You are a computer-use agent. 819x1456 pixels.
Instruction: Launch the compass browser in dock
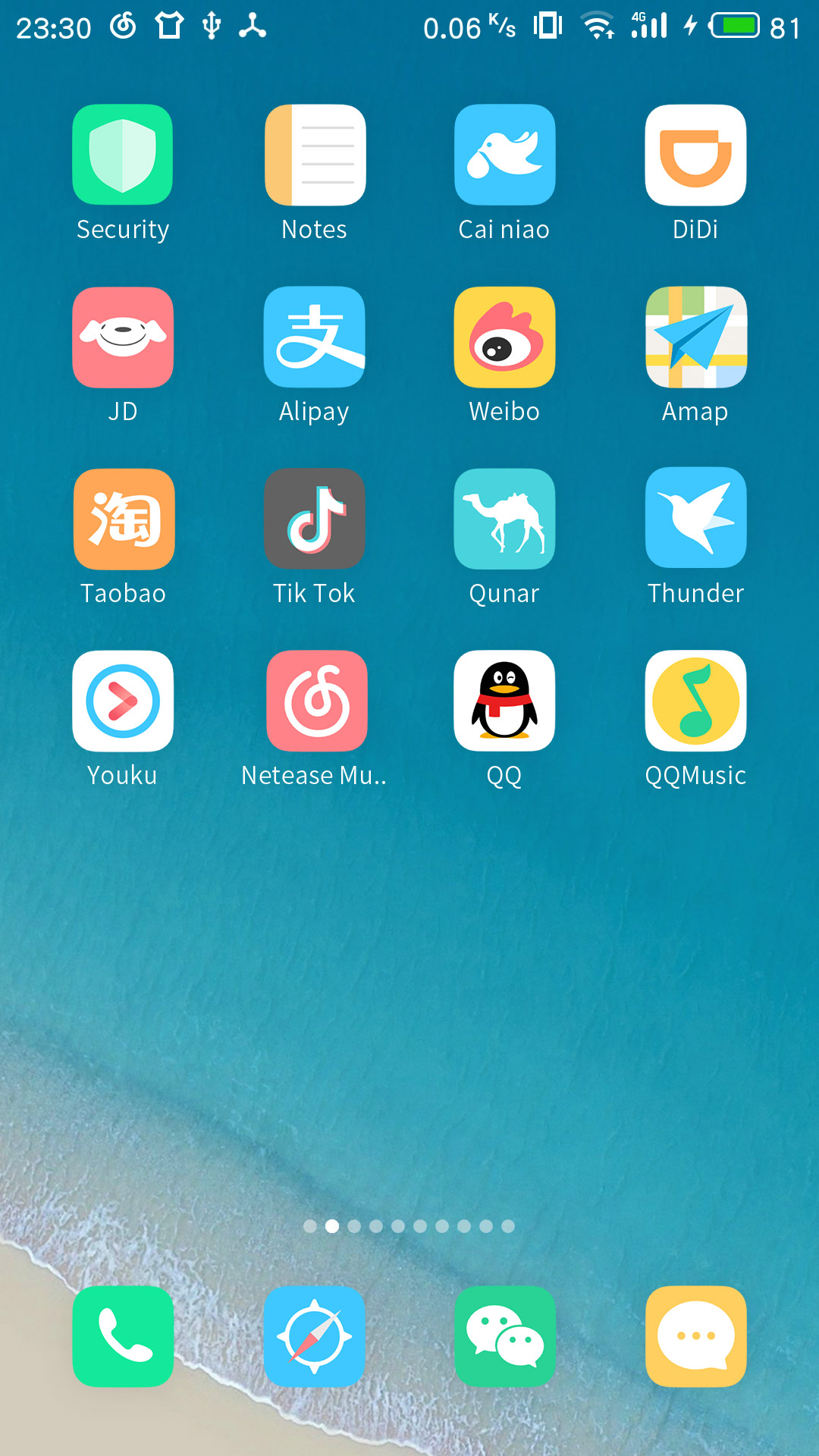(x=315, y=1336)
